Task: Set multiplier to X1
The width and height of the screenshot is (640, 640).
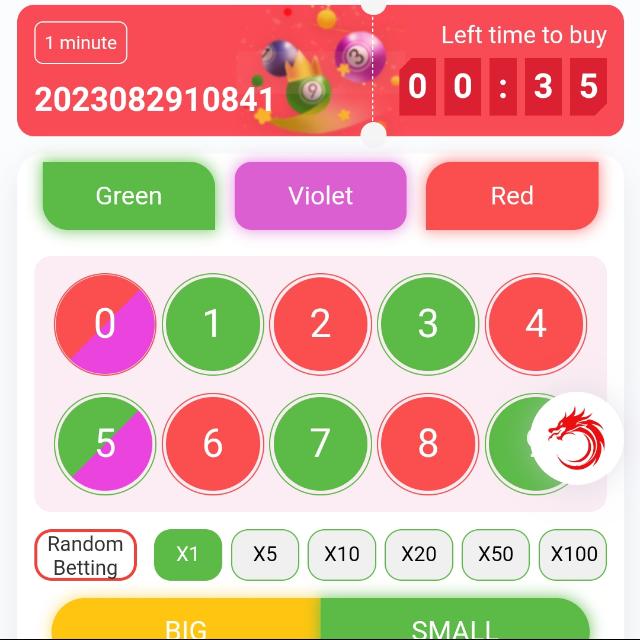Action: pos(187,554)
